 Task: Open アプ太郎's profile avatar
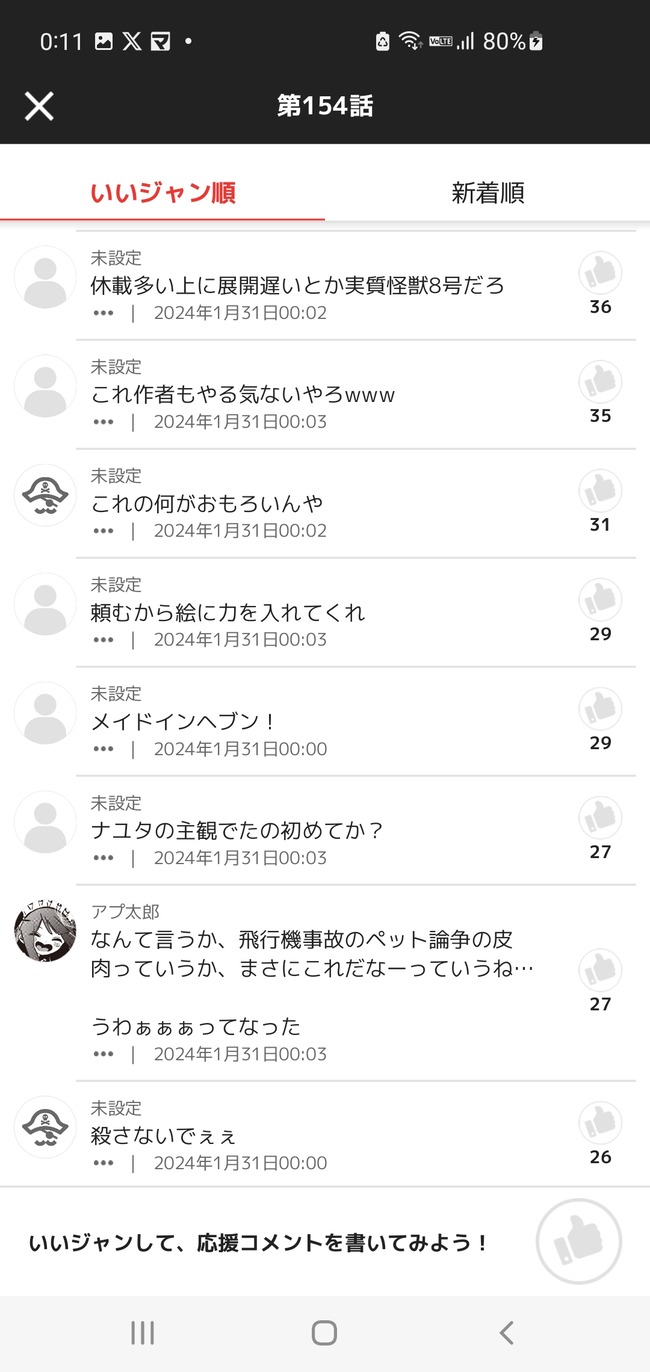pyautogui.click(x=45, y=931)
